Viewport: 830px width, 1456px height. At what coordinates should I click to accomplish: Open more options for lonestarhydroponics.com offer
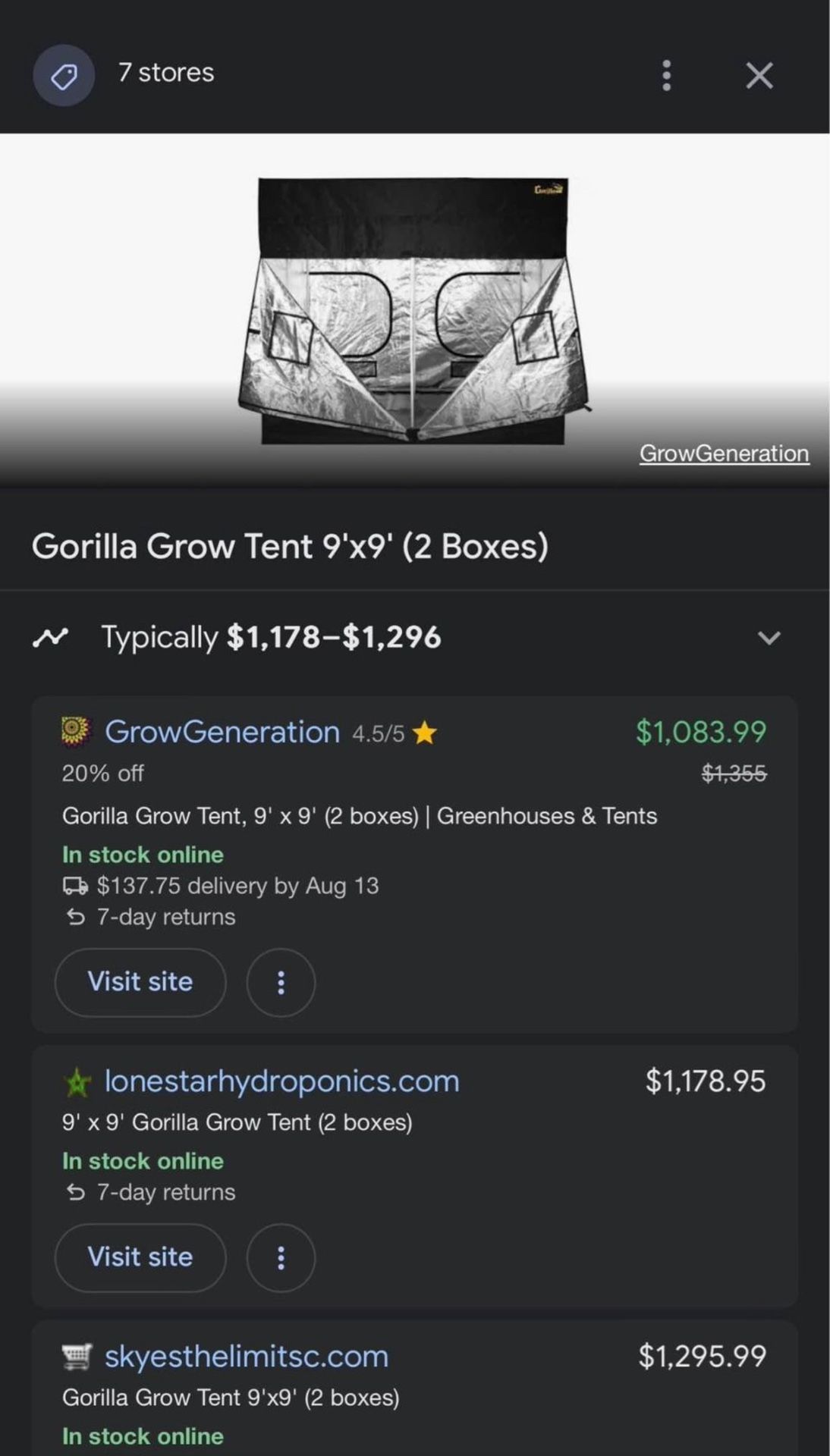tap(281, 1257)
